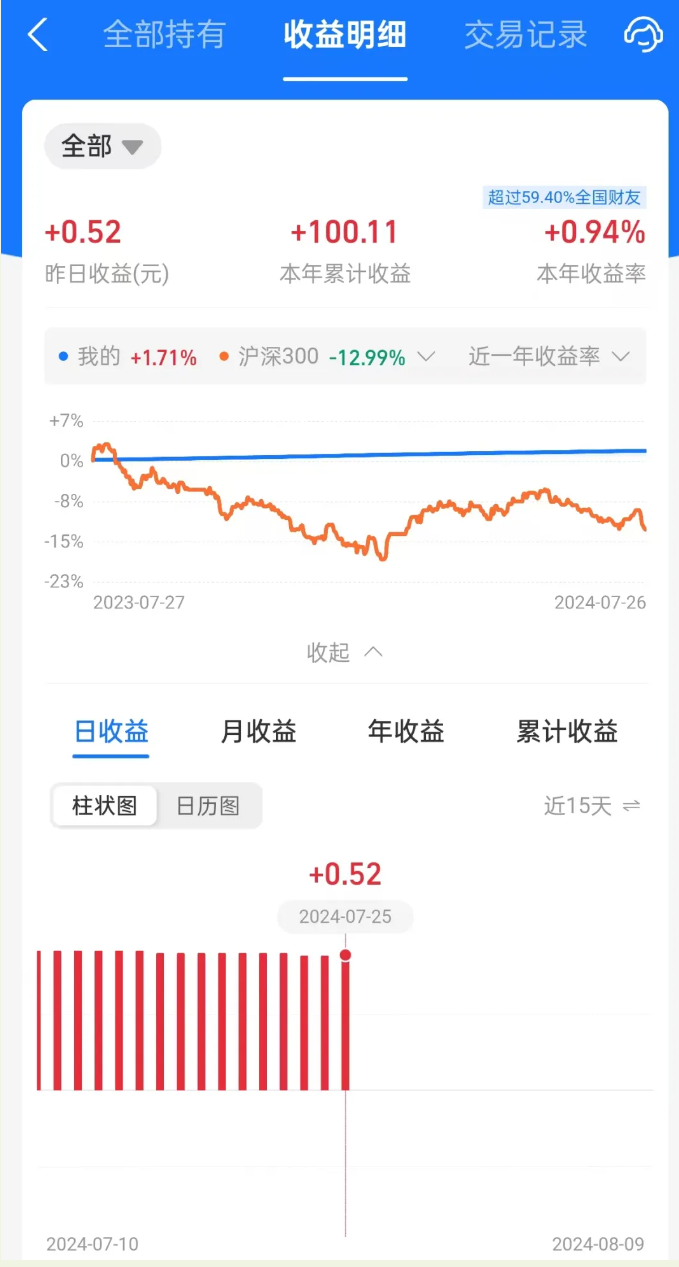Contact customer service via headset icon
This screenshot has height=1267, width=679.
(643, 35)
